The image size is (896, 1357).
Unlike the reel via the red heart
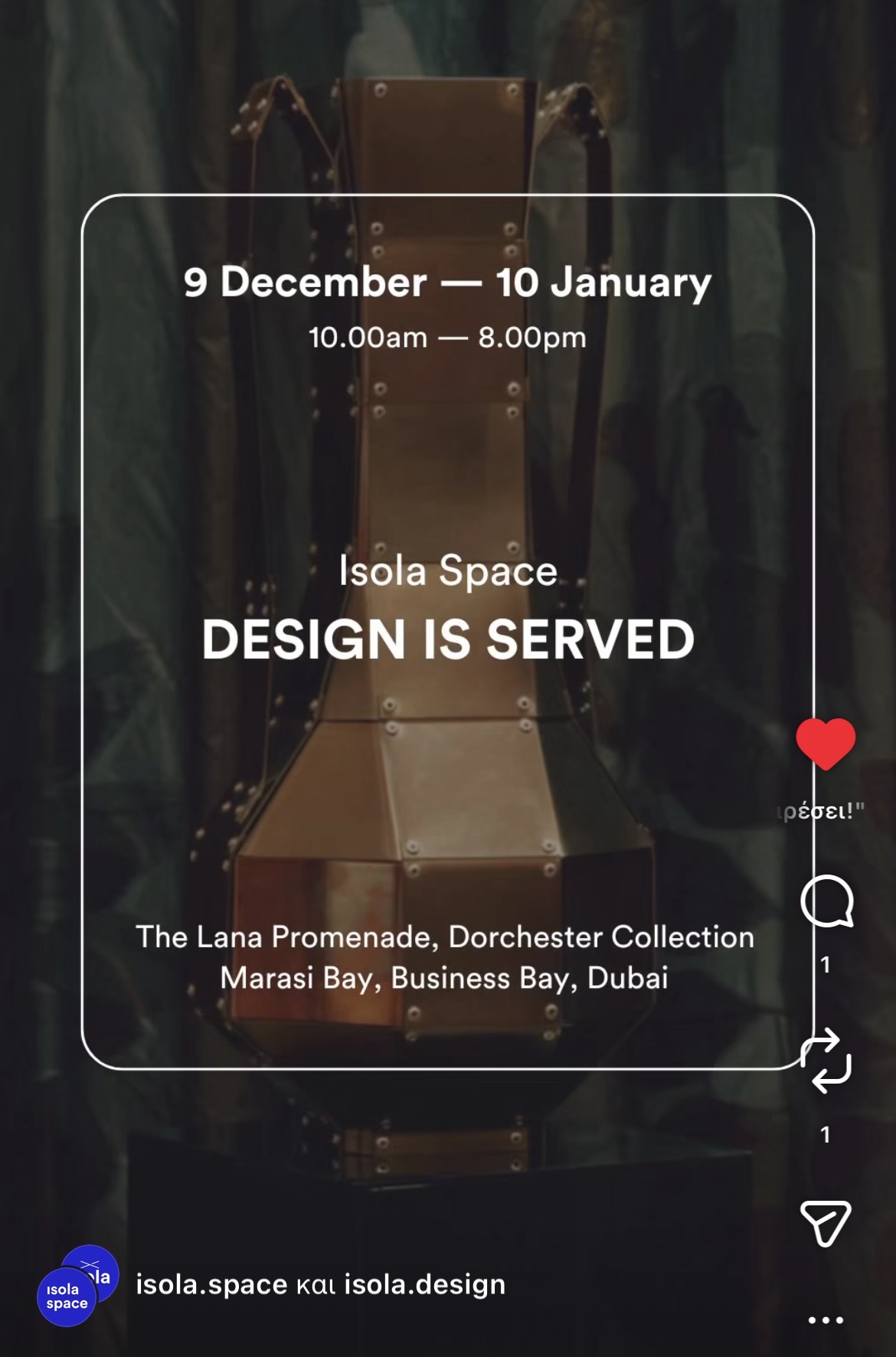(x=825, y=743)
